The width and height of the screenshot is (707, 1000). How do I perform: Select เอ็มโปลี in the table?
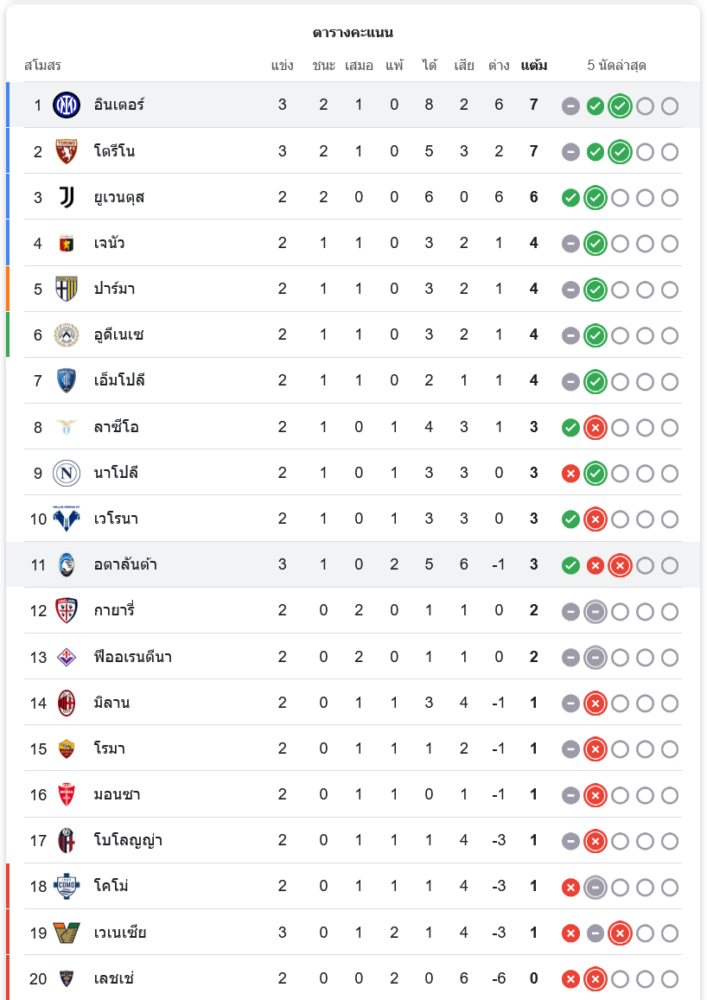click(120, 381)
